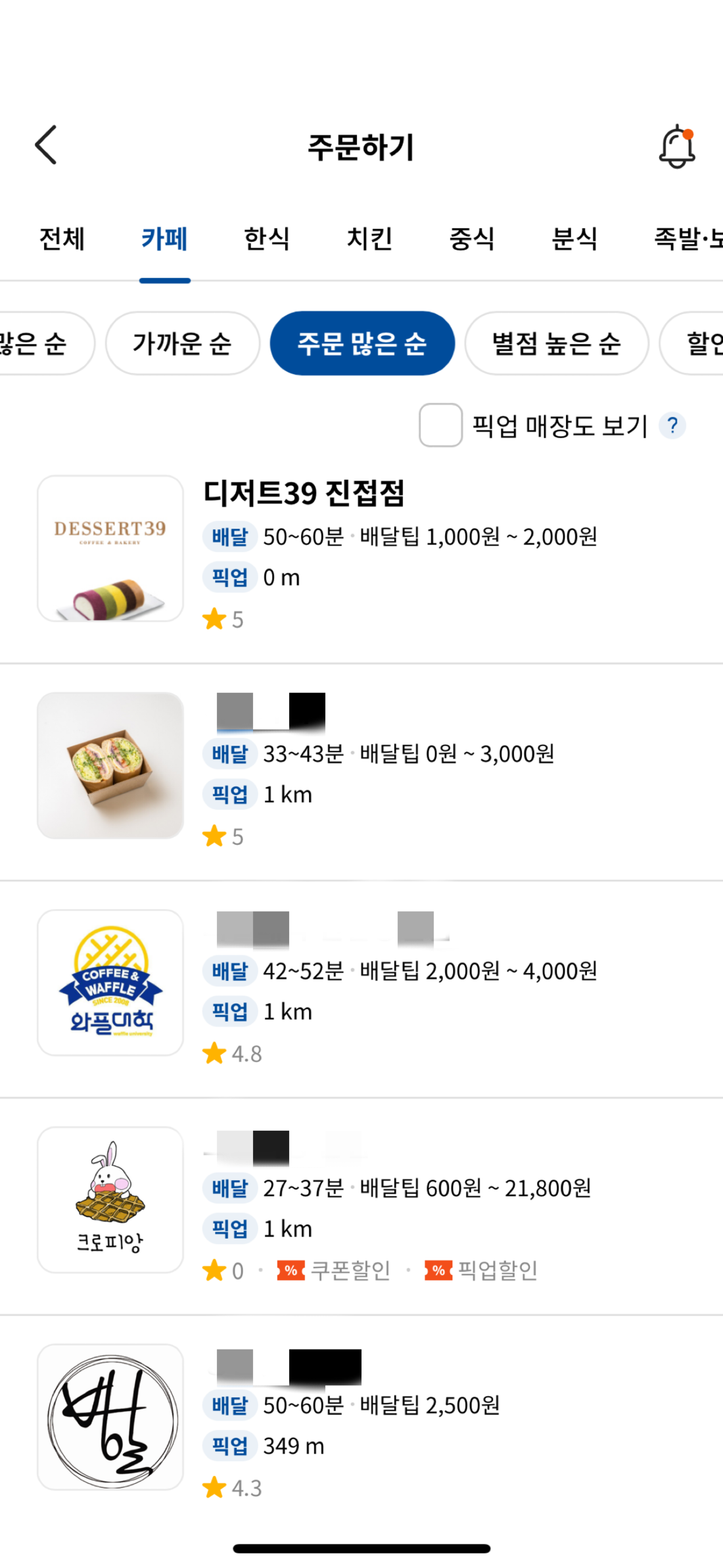This screenshot has width=723, height=1568.
Task: Open the 중식 category tab
Action: pos(471,239)
